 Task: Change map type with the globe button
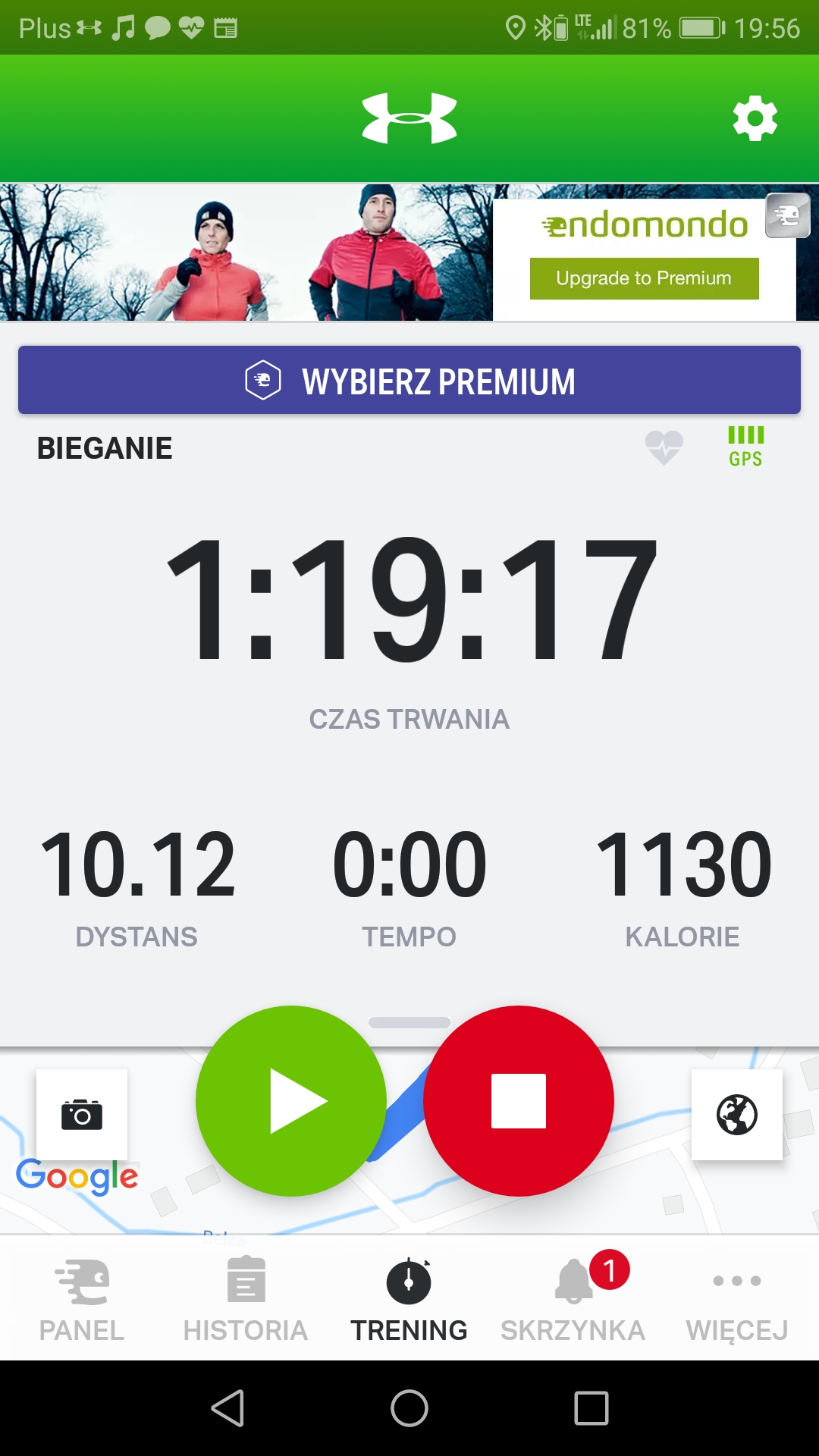pos(736,1115)
